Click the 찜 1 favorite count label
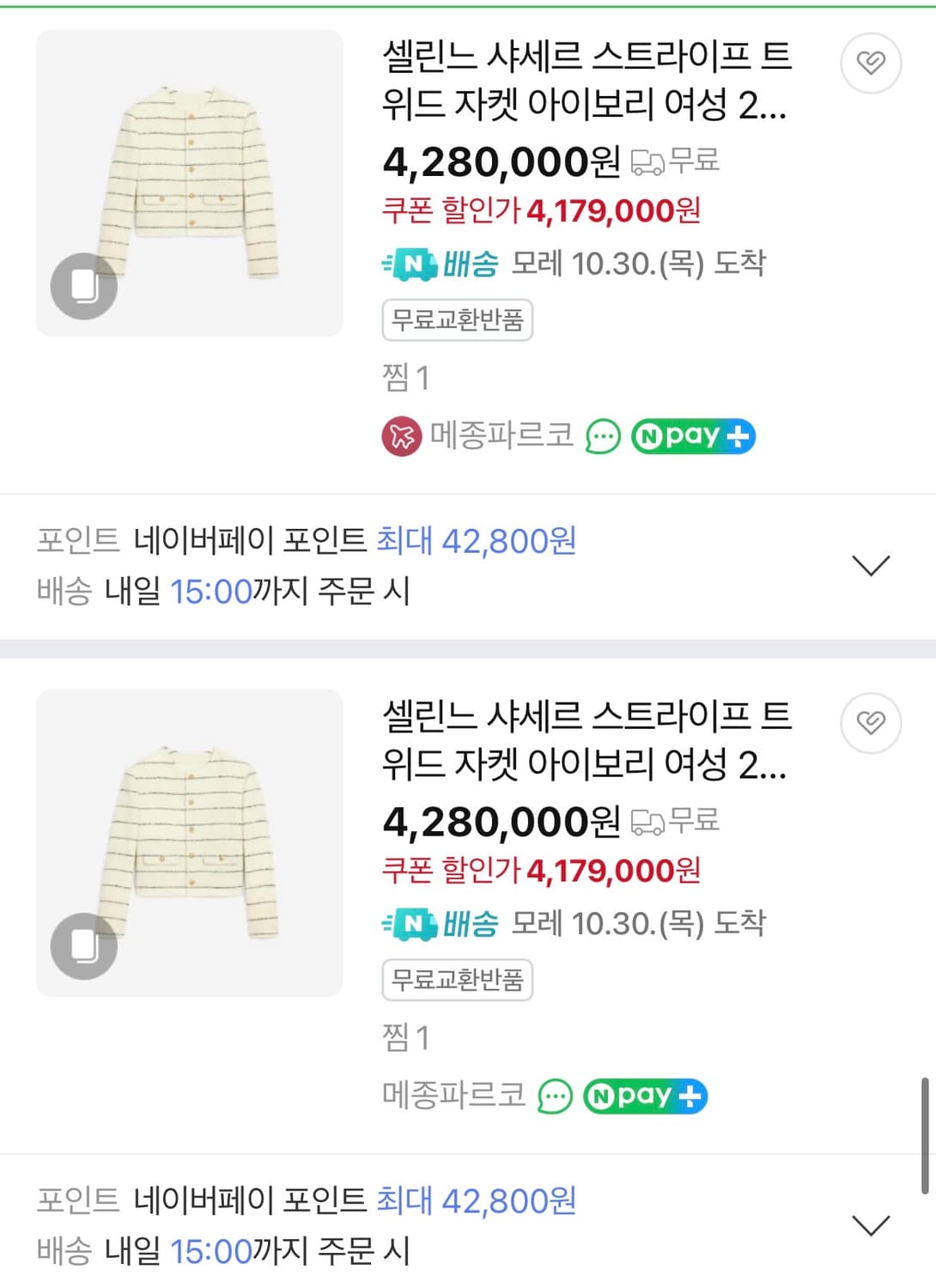Viewport: 936px width, 1288px height. point(408,375)
